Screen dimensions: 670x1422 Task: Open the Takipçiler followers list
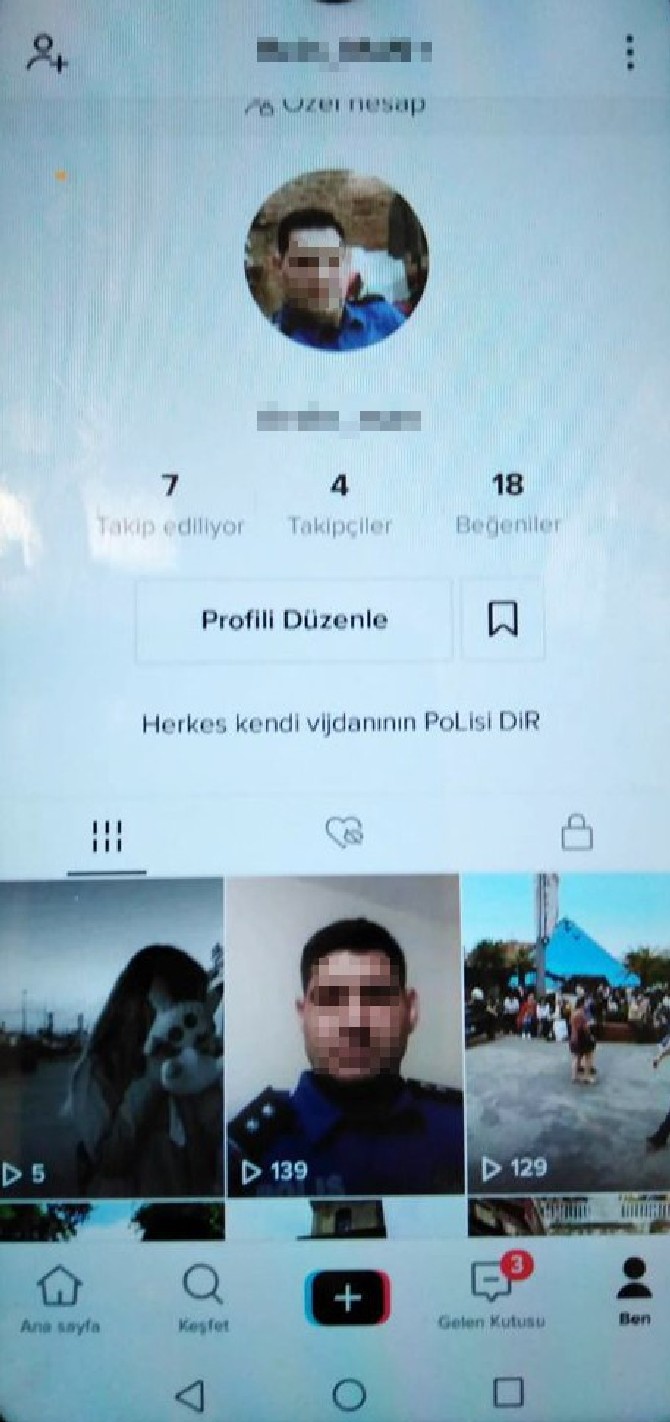340,505
